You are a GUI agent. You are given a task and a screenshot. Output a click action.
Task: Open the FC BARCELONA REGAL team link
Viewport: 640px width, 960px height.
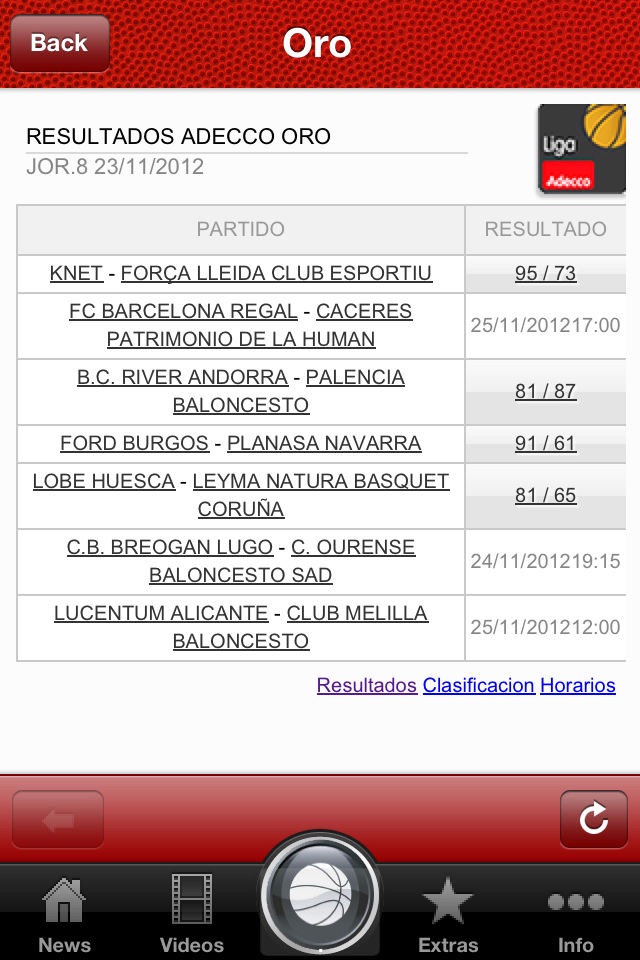coord(183,311)
